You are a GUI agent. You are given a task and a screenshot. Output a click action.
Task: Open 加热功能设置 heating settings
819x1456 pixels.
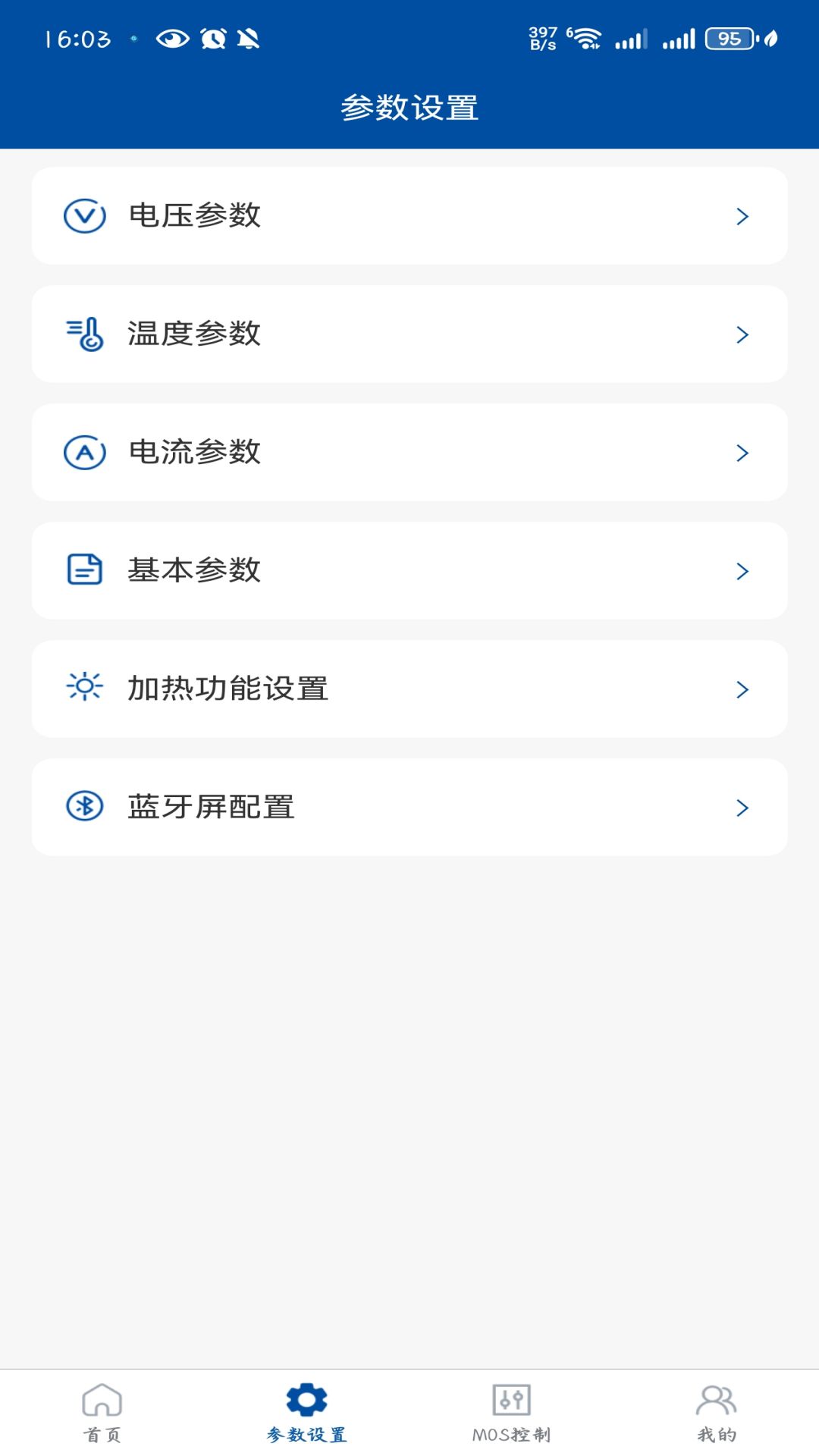pos(409,689)
